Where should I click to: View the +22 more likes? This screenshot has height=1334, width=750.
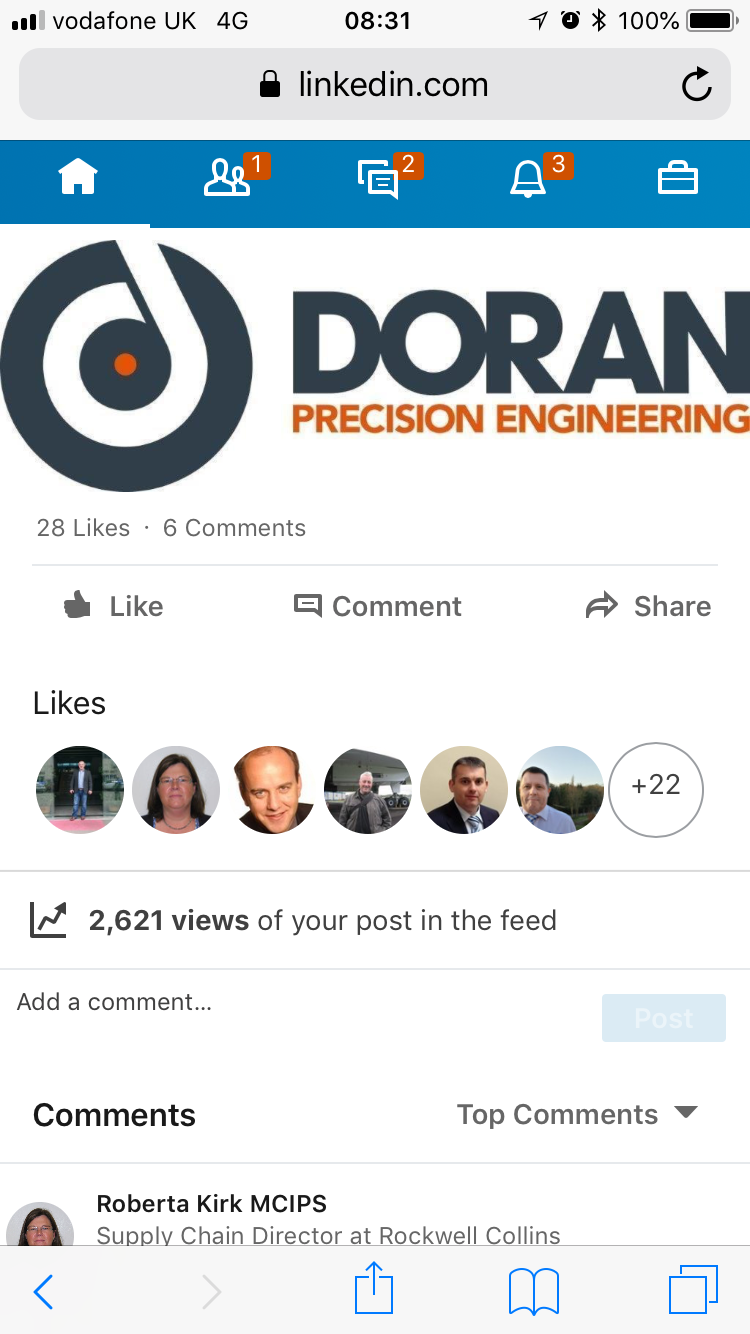tap(656, 790)
